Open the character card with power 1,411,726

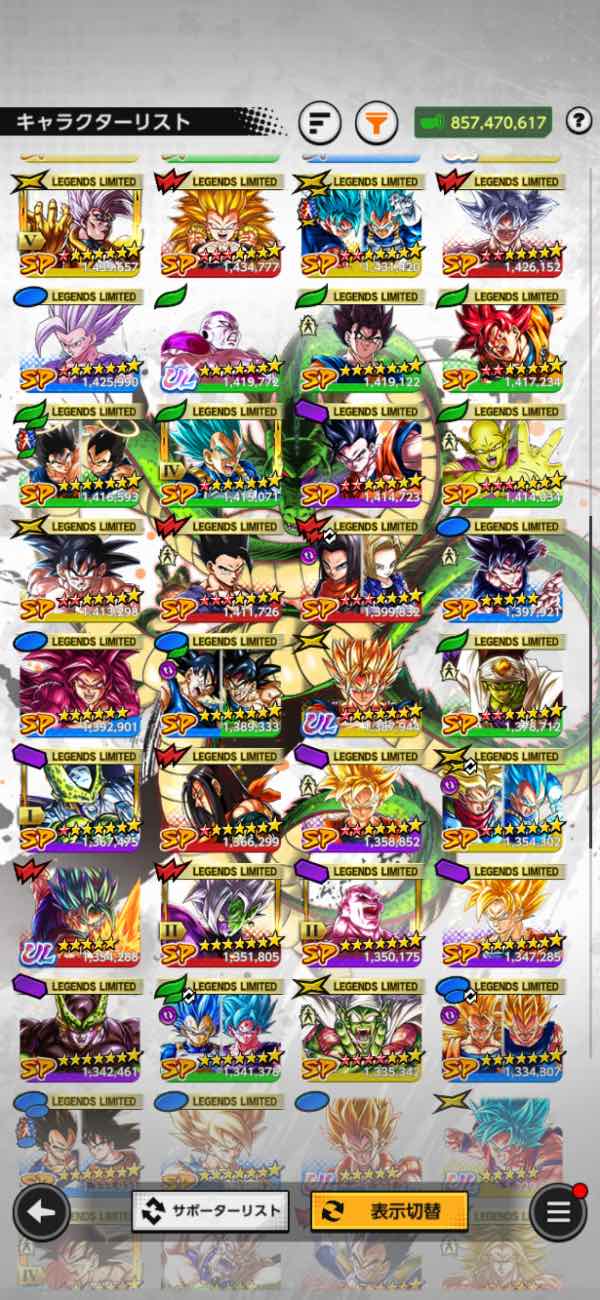pyautogui.click(x=220, y=575)
